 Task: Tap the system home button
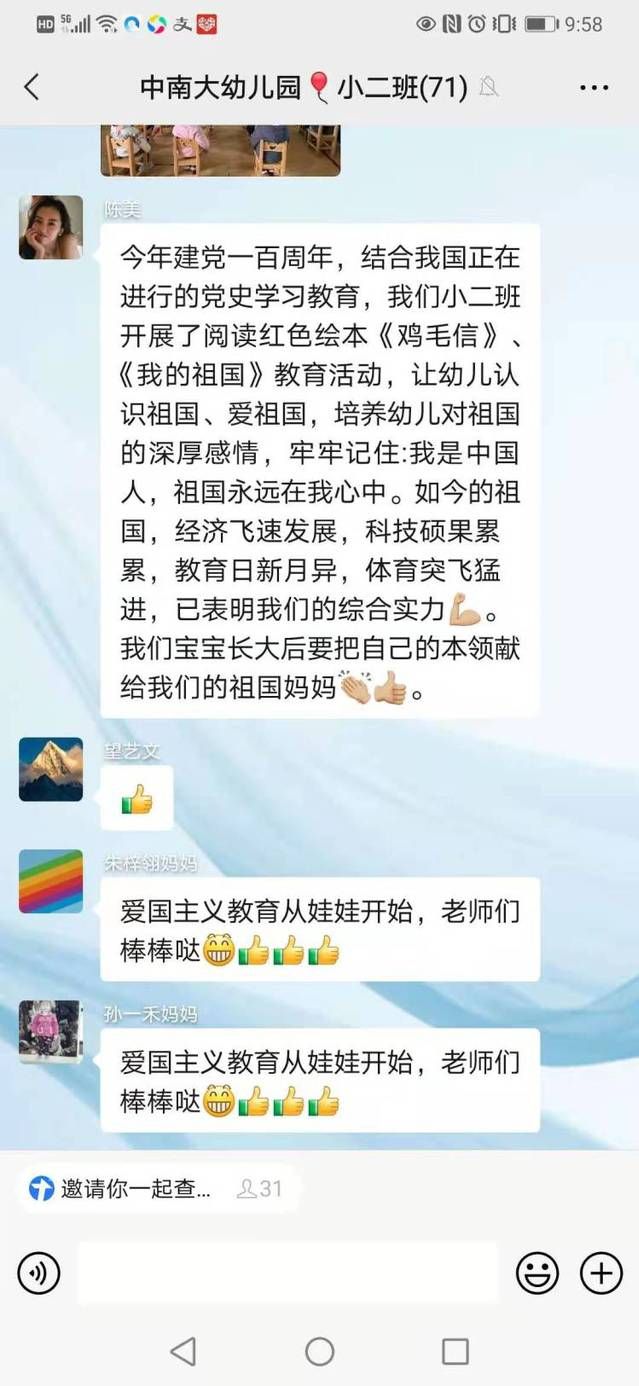[319, 1352]
